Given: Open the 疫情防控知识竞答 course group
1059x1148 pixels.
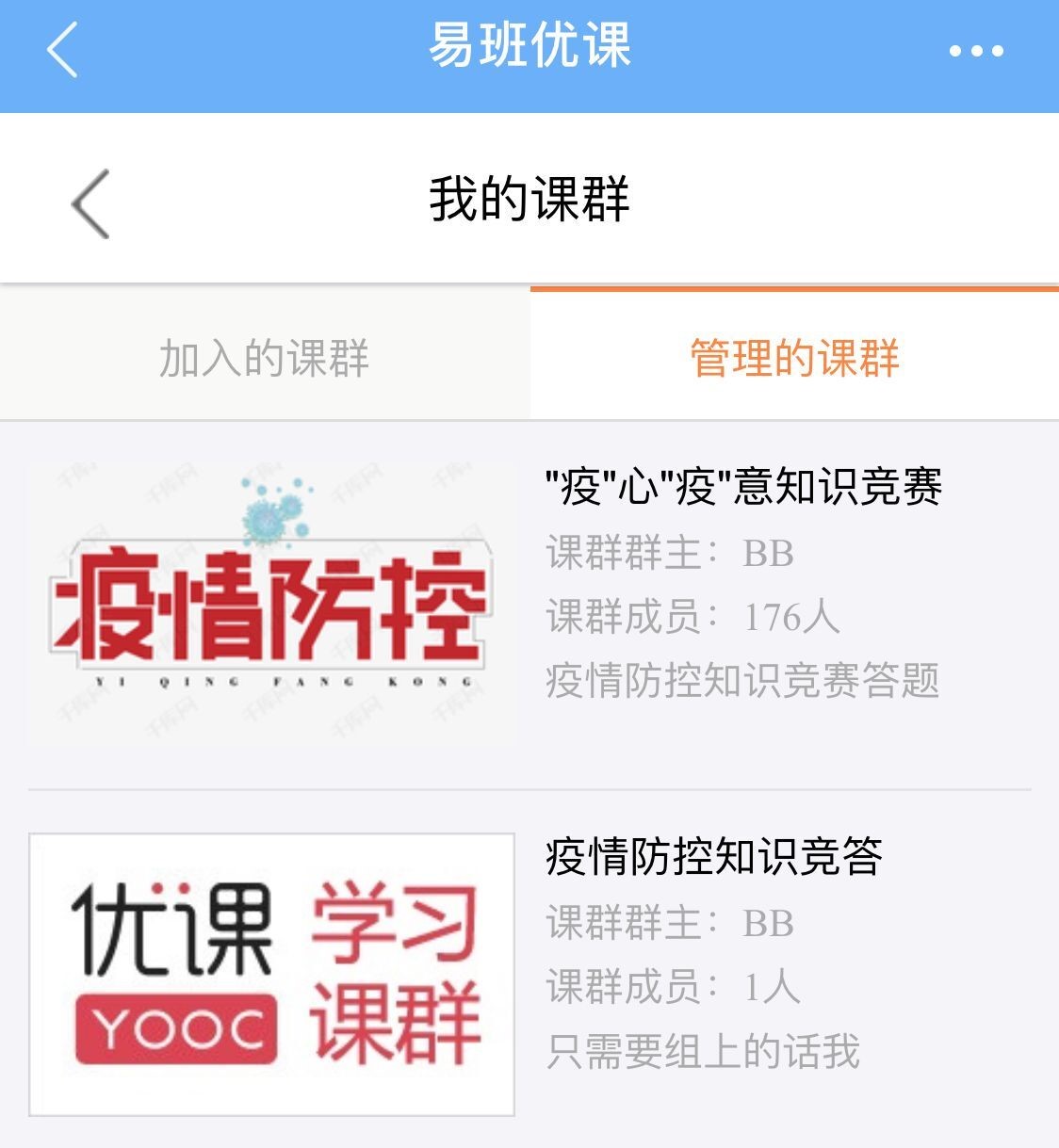Looking at the screenshot, I should pyautogui.click(x=713, y=856).
